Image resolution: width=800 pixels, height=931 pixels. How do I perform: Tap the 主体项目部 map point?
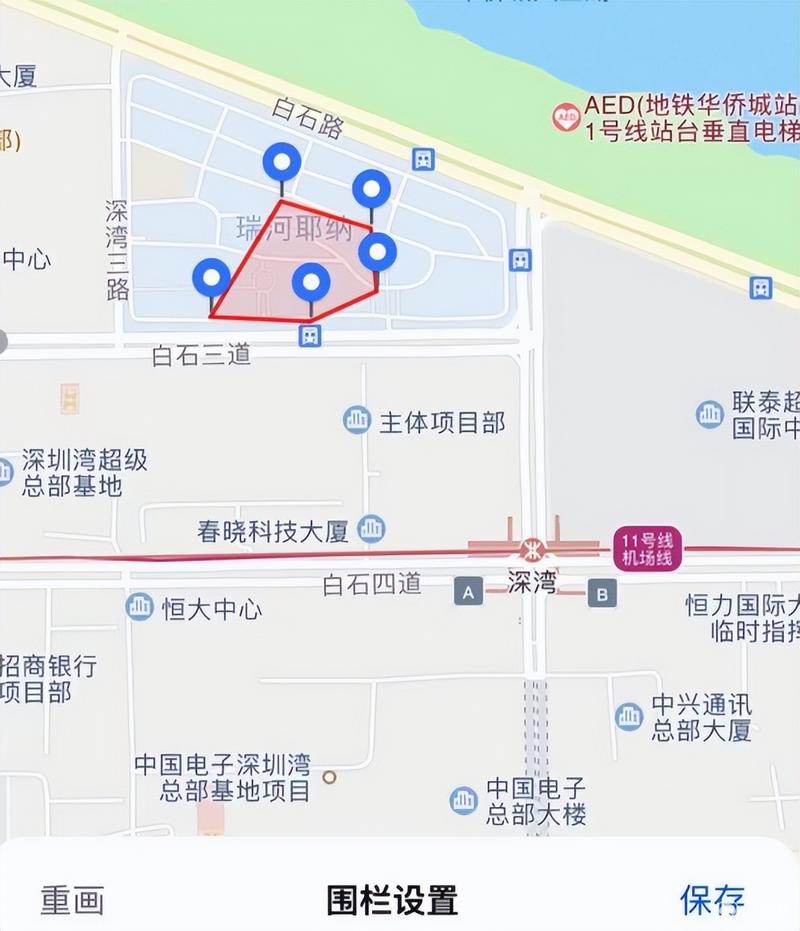(357, 420)
